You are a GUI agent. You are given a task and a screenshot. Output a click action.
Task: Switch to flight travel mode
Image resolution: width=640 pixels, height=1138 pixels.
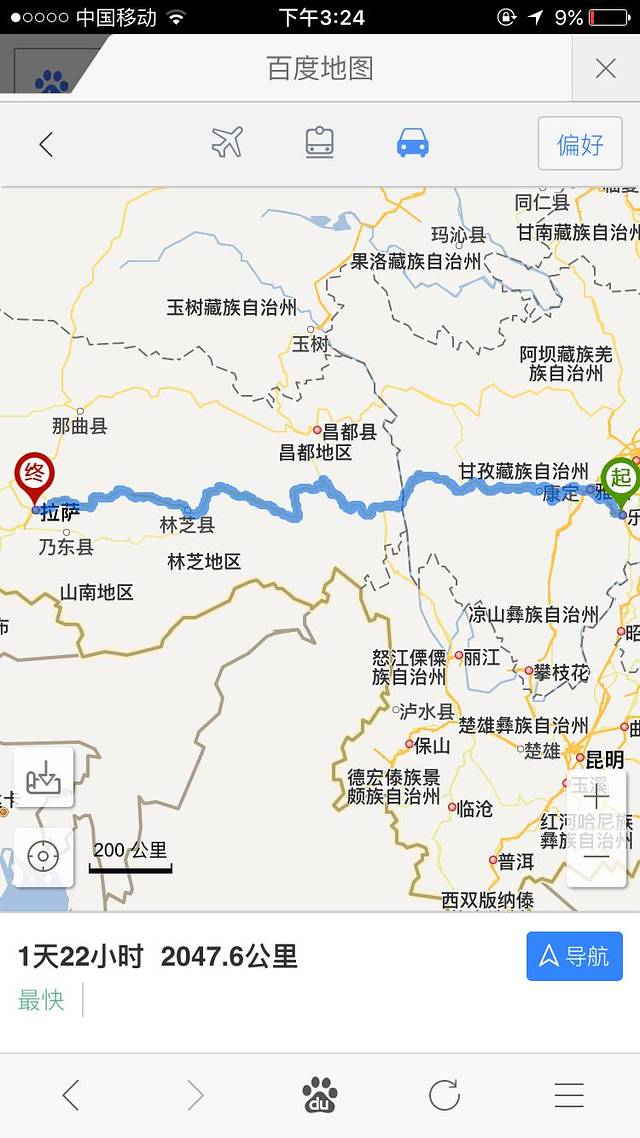[x=228, y=143]
